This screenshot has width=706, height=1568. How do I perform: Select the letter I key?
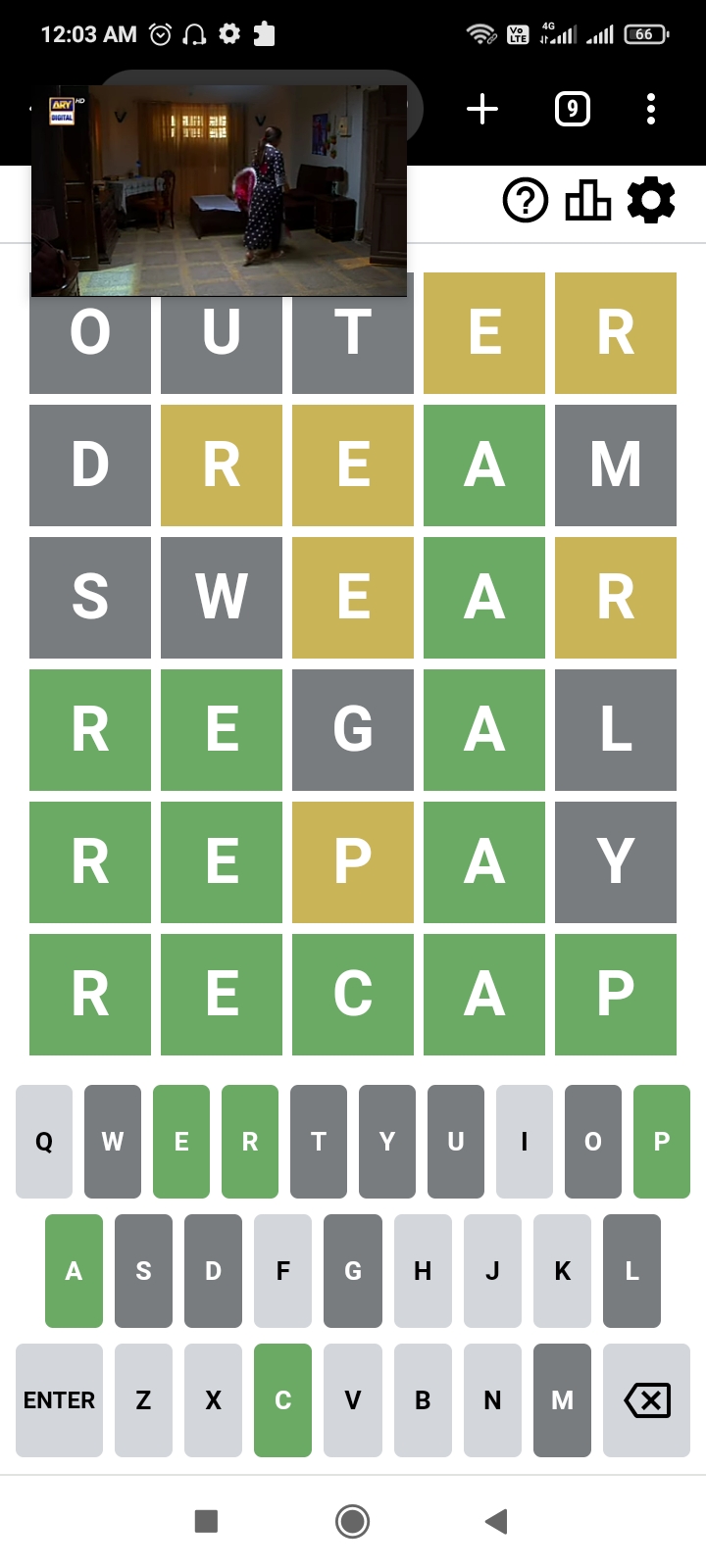[525, 1142]
